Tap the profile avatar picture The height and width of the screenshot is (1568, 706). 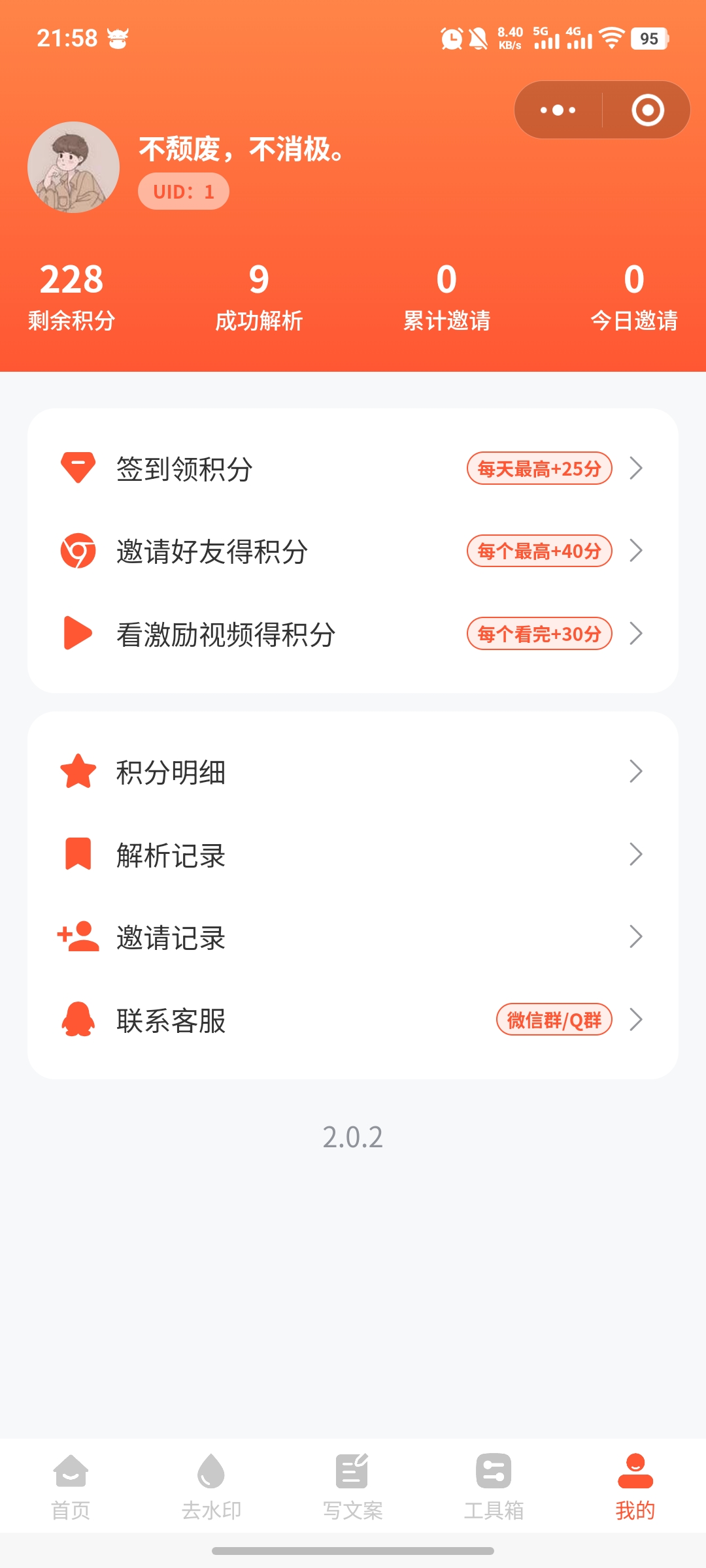73,167
